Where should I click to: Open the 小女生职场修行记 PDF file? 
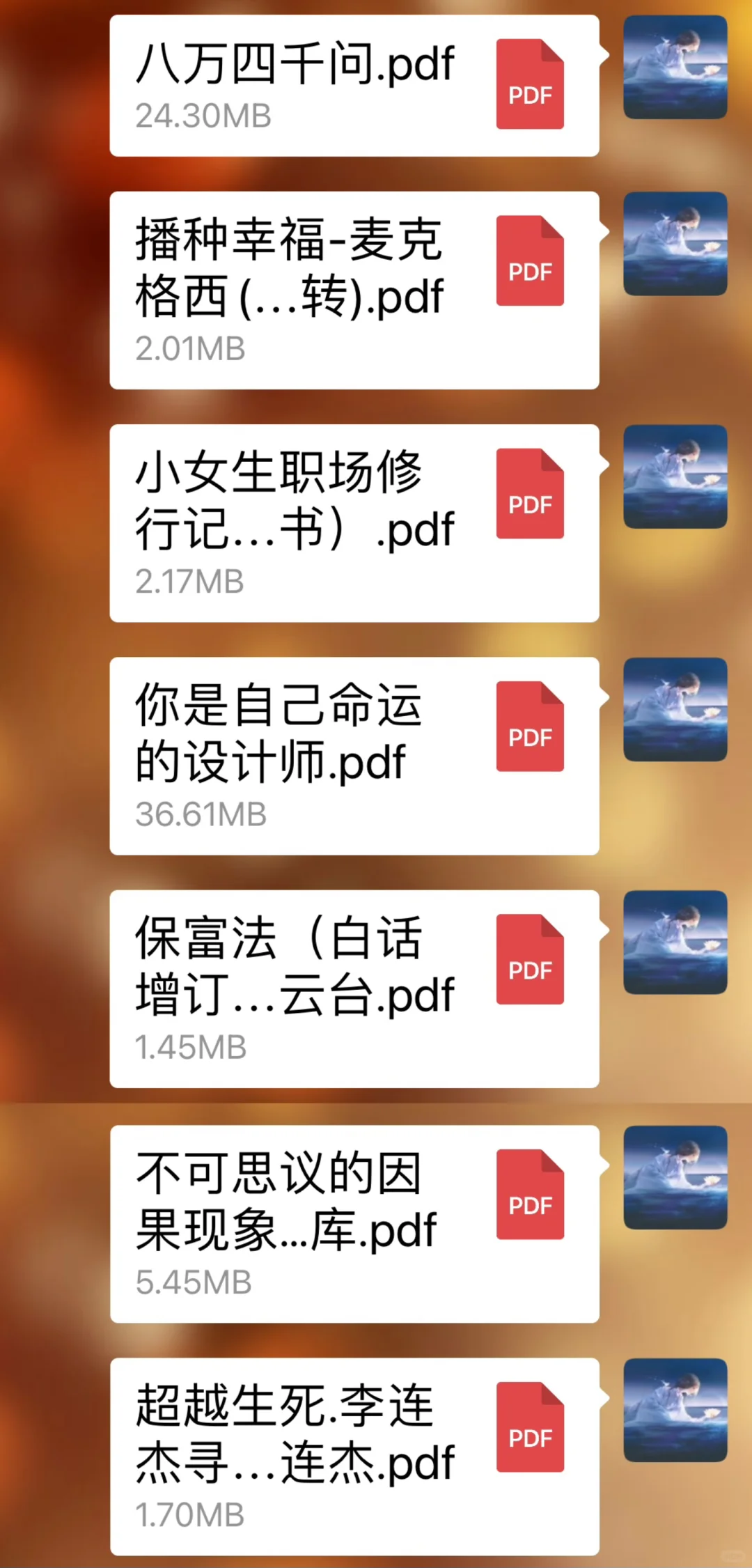pyautogui.click(x=354, y=522)
